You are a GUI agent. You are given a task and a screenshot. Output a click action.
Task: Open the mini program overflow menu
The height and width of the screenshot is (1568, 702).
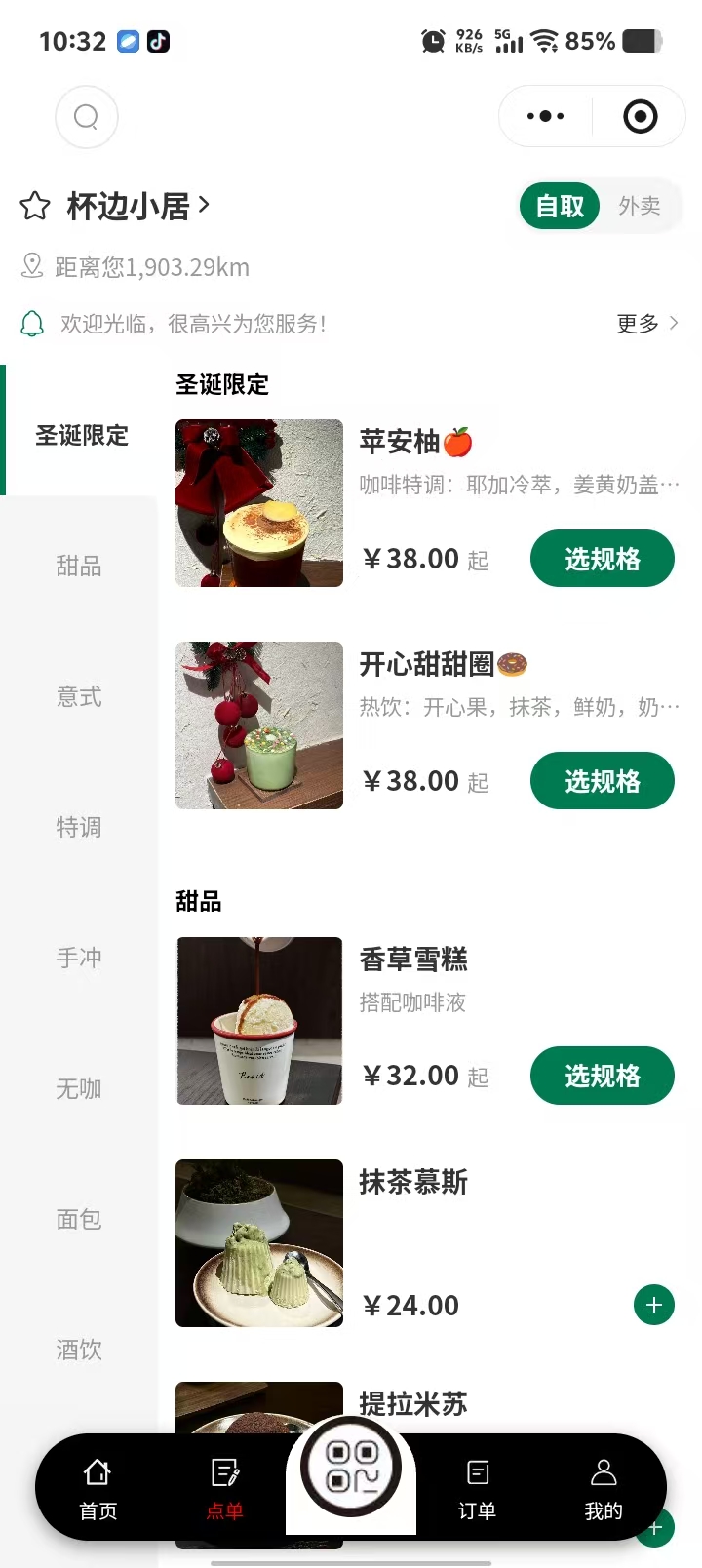545,117
